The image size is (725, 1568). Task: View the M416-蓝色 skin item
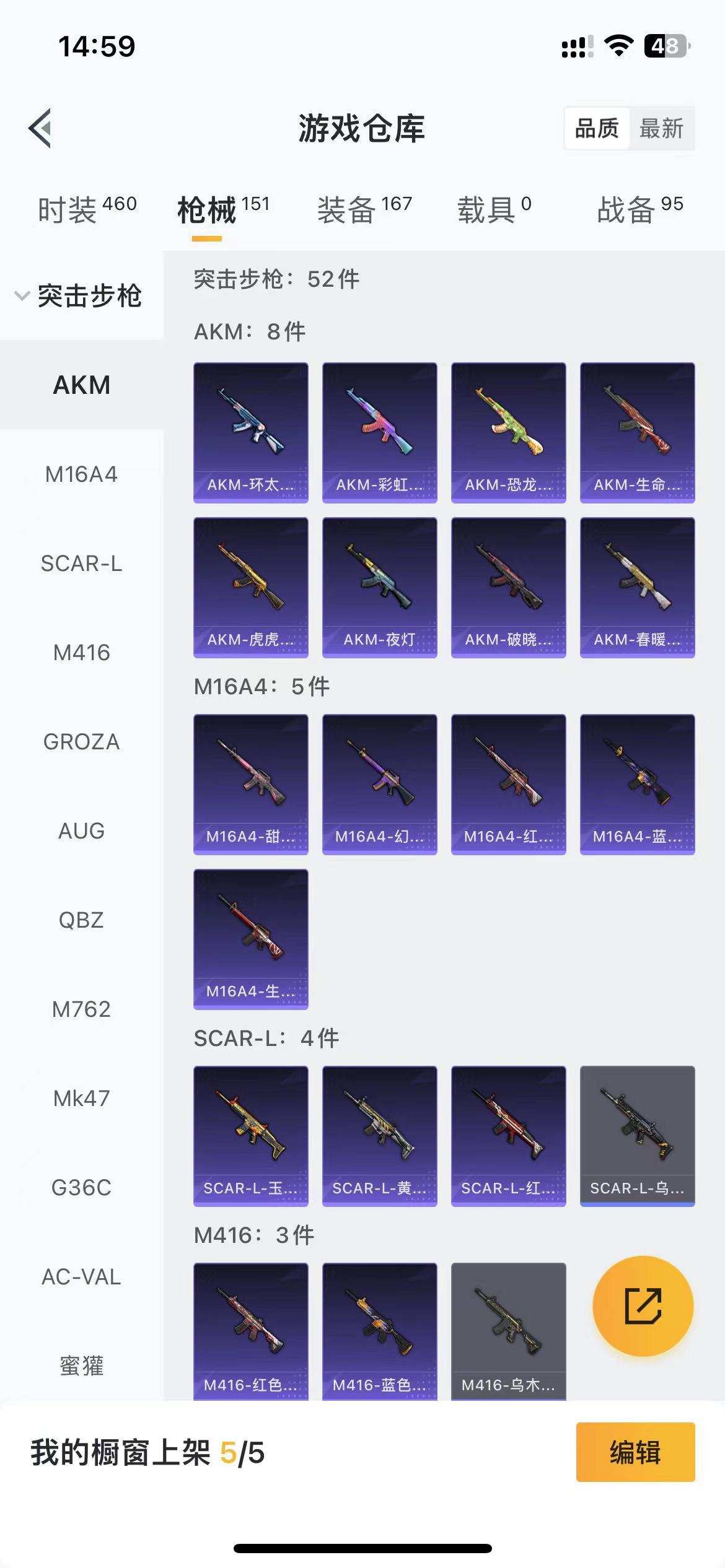pyautogui.click(x=379, y=1331)
